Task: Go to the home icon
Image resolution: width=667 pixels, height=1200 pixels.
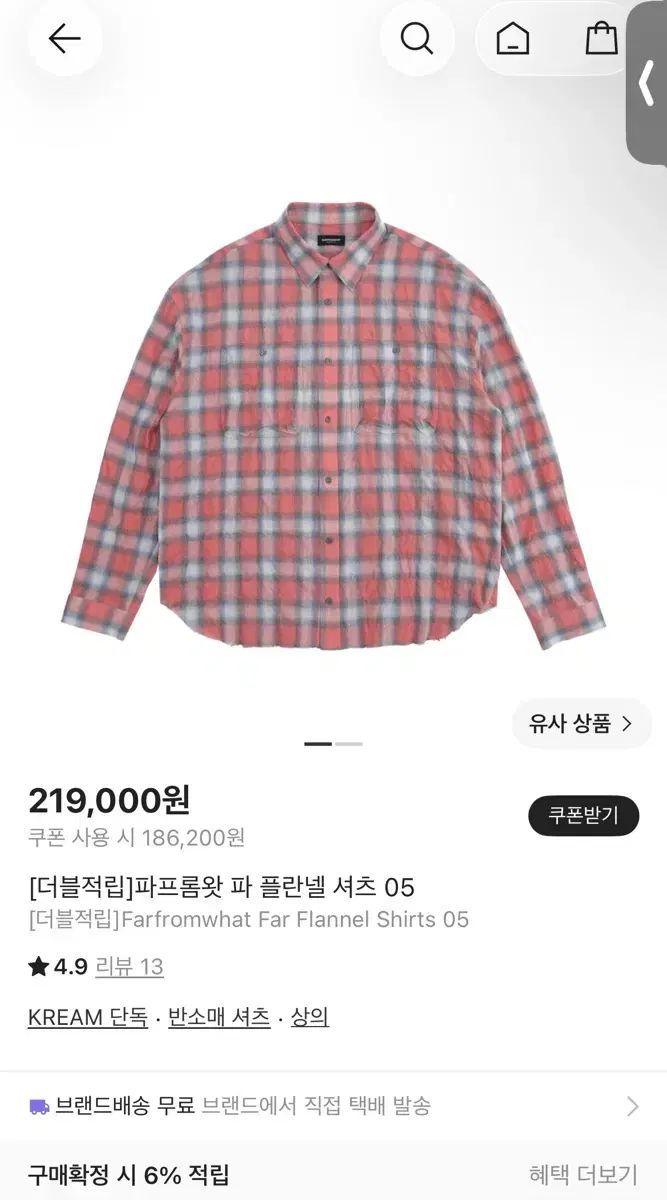Action: click(x=513, y=40)
